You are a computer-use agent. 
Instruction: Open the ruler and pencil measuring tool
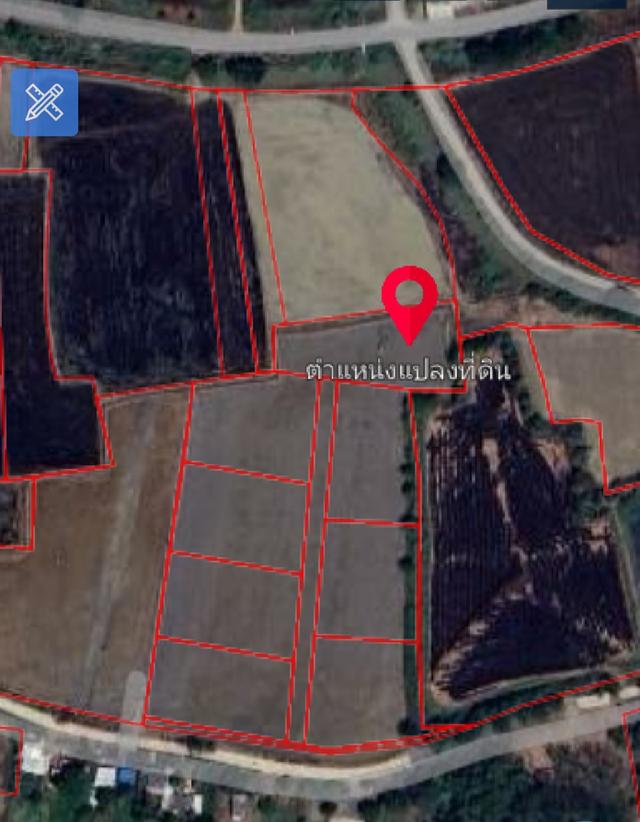point(44,102)
